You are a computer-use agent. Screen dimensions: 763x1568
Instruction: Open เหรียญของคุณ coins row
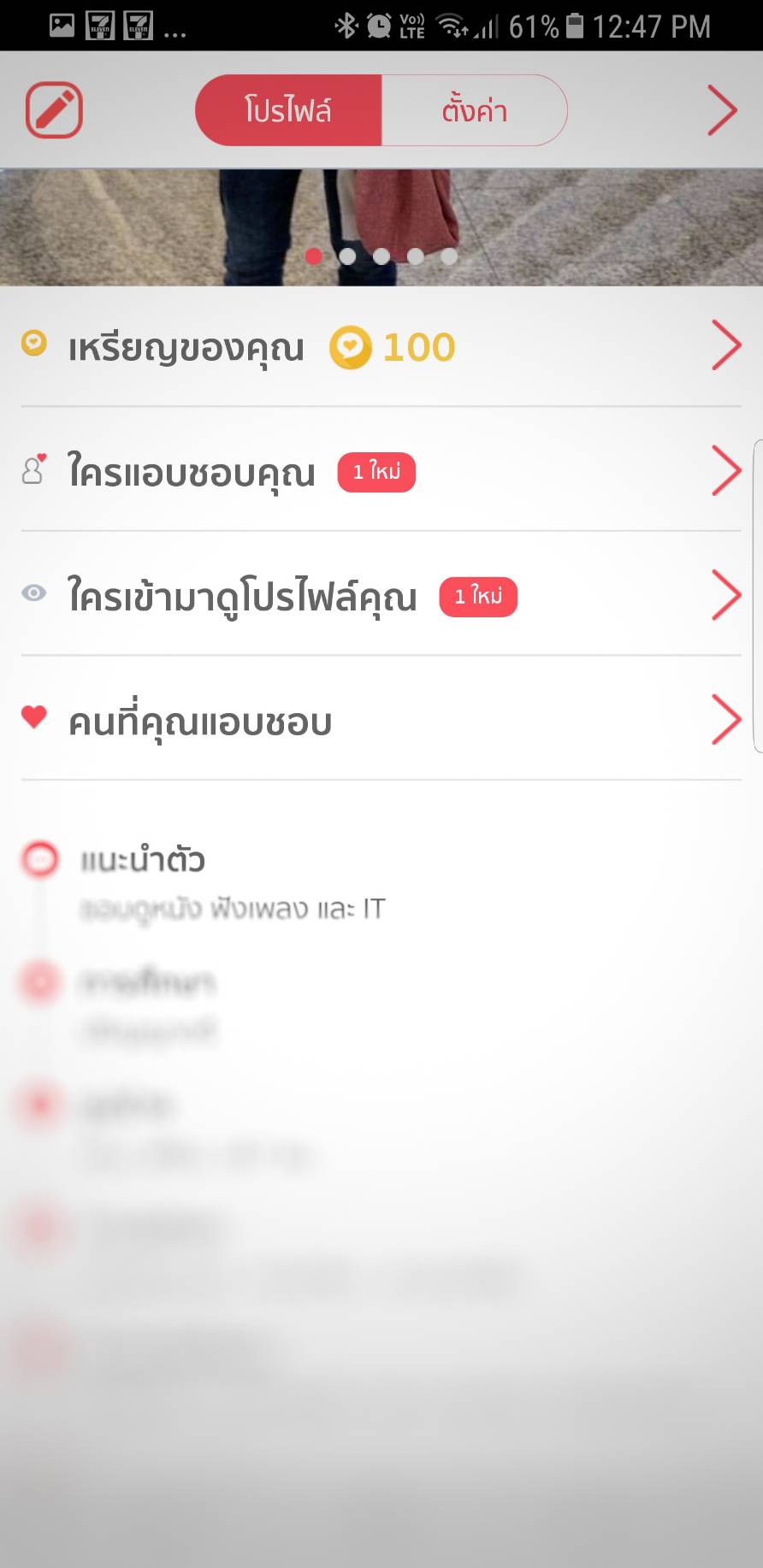[x=381, y=346]
